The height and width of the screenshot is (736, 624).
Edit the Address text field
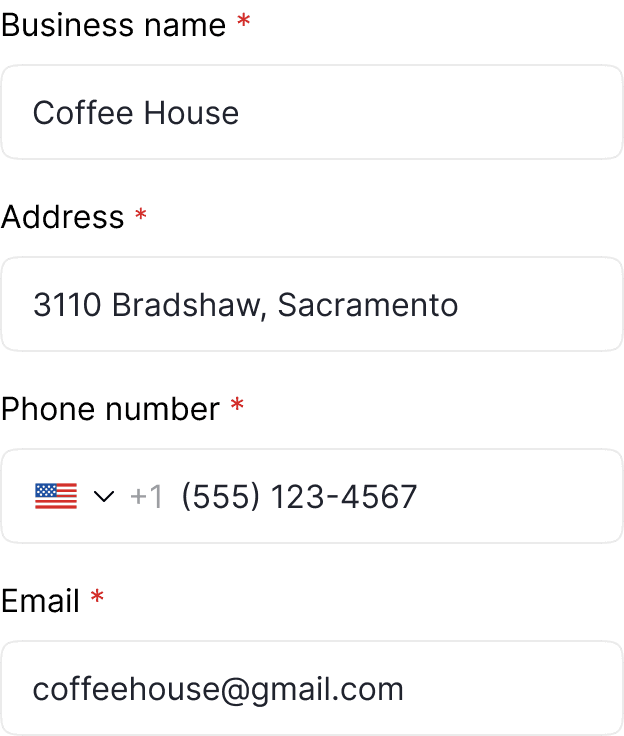click(x=312, y=304)
